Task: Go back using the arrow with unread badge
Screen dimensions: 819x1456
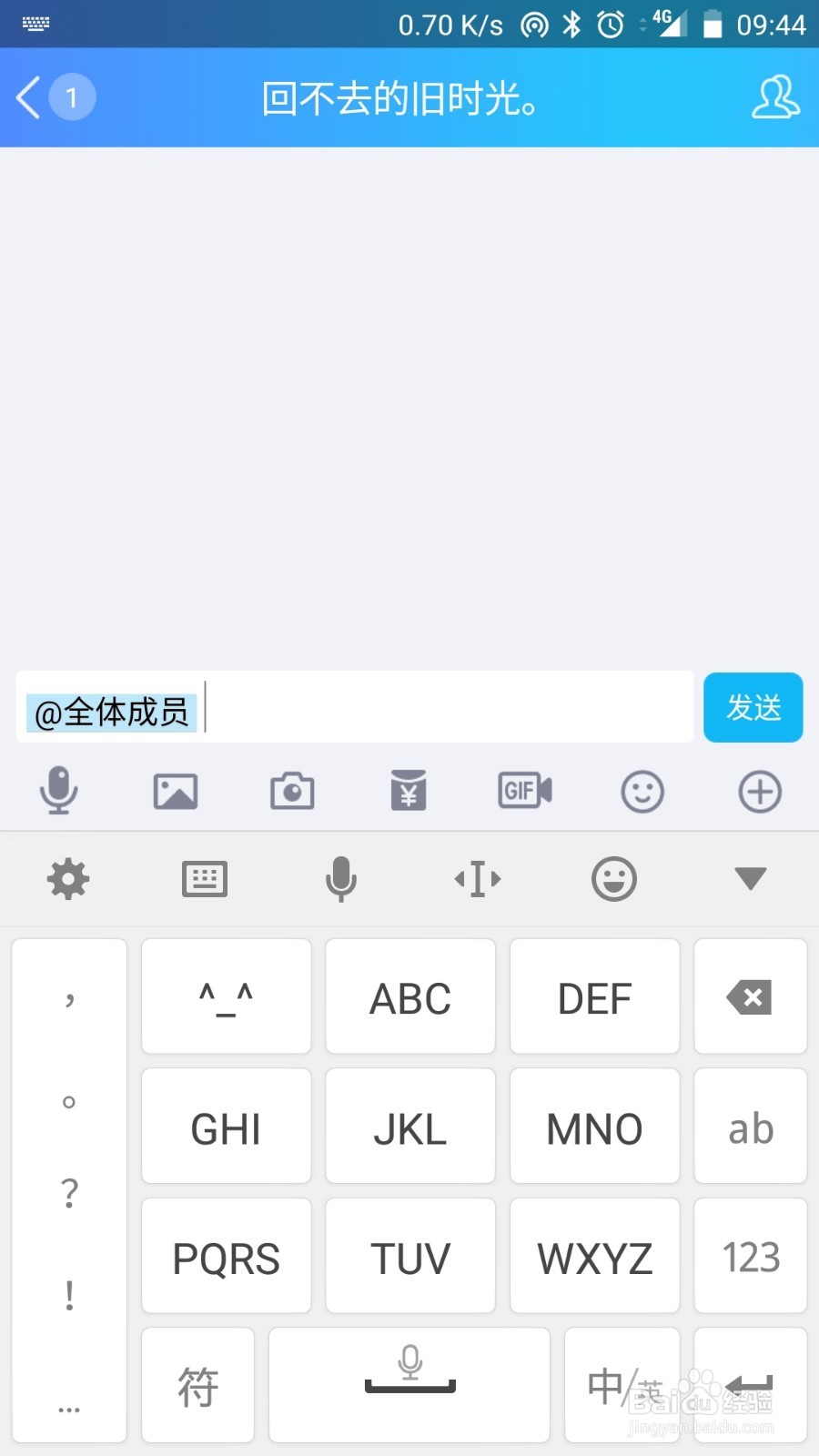Action: click(50, 97)
